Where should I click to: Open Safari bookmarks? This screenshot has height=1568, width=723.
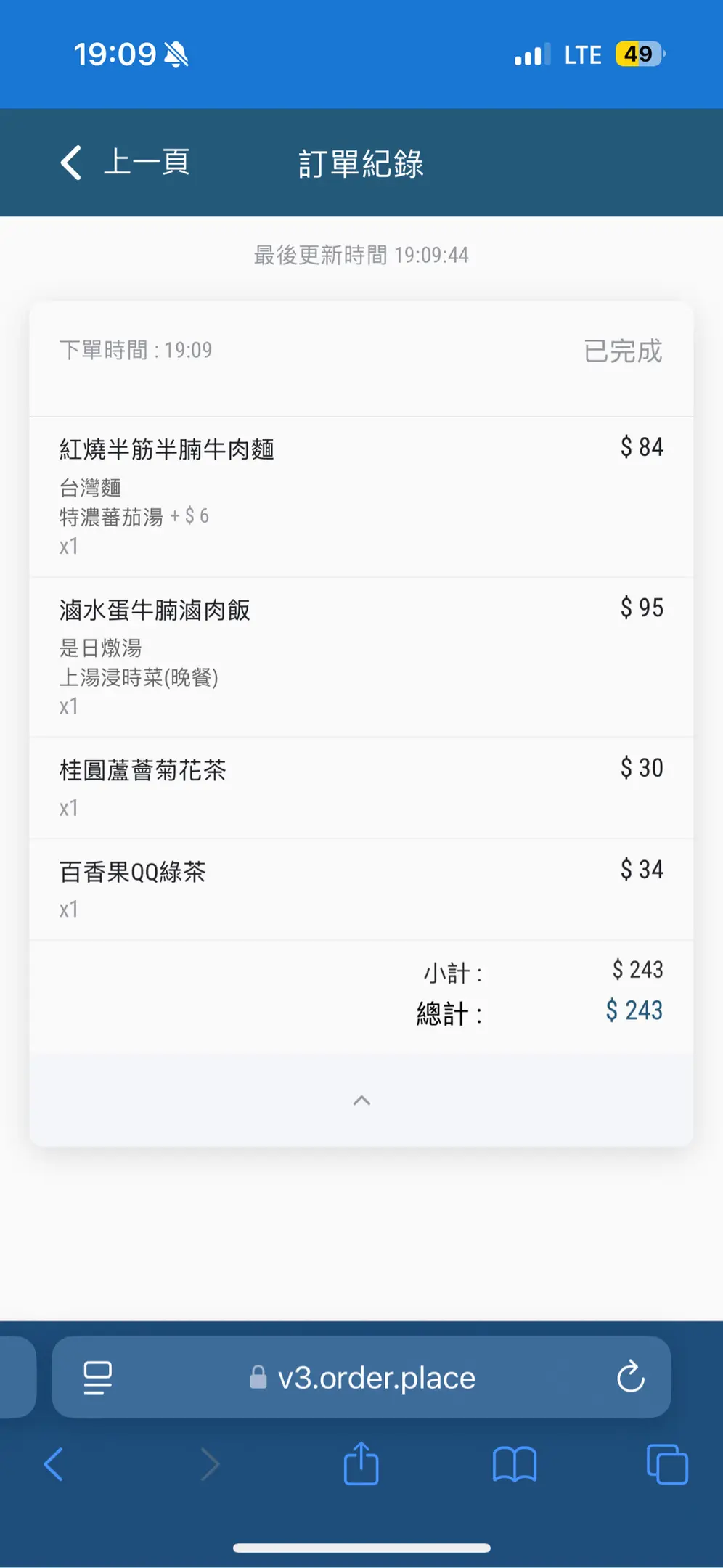click(514, 1464)
